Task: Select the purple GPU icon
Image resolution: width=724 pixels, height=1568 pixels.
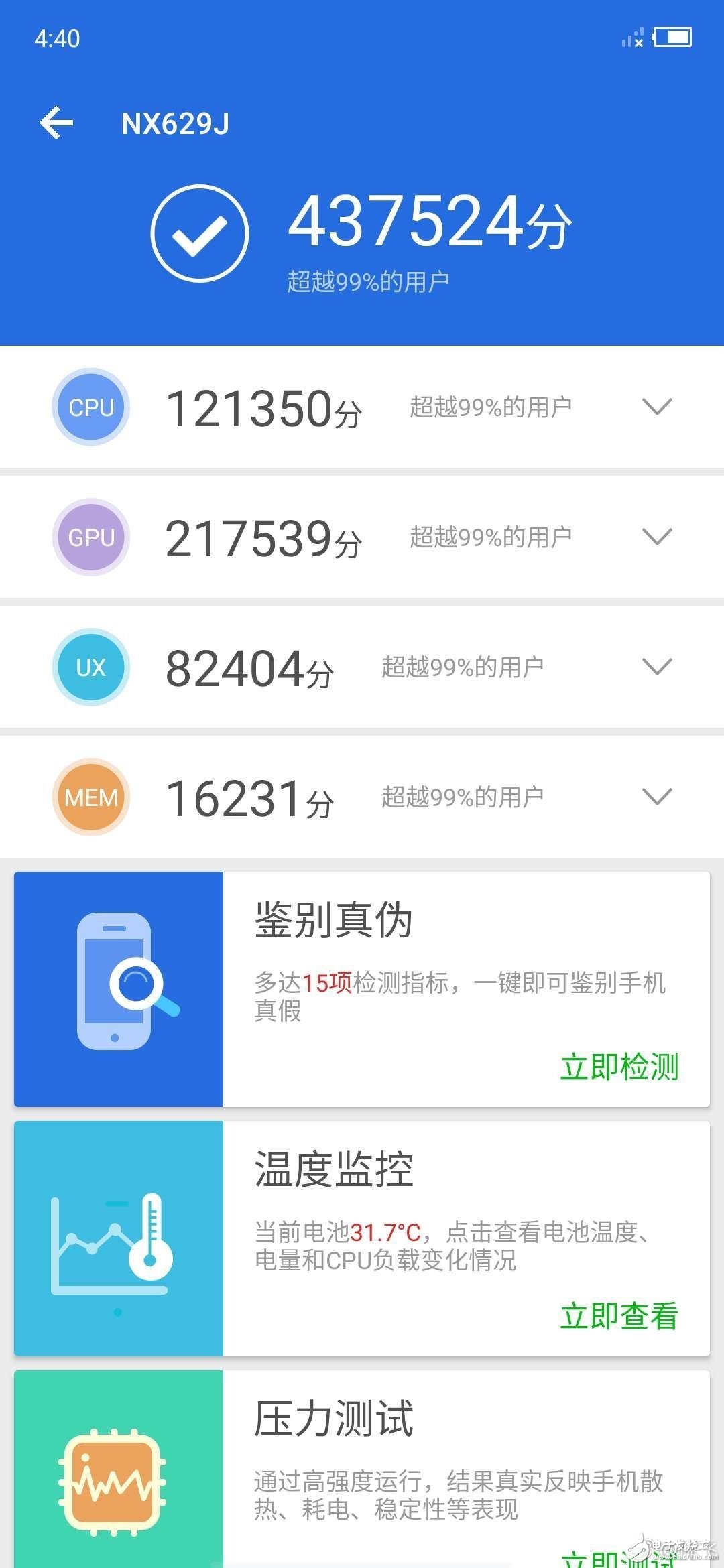Action: [x=90, y=537]
